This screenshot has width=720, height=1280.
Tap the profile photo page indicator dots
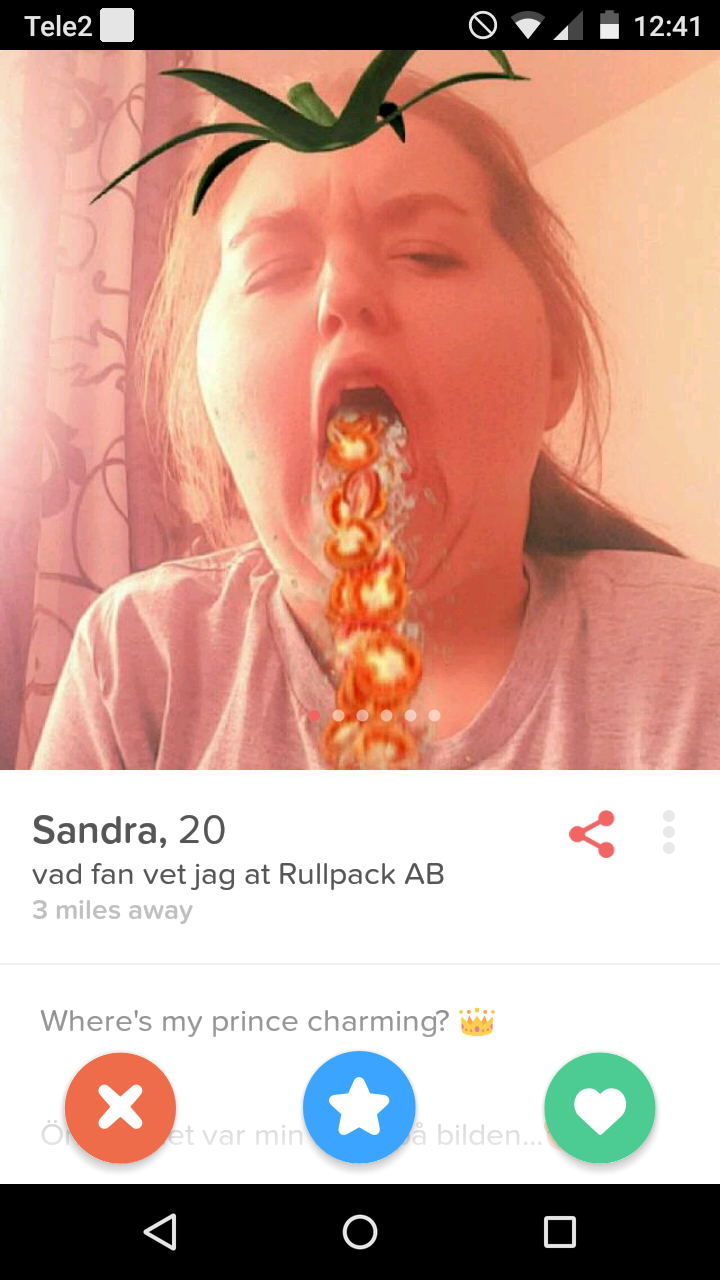tap(374, 715)
